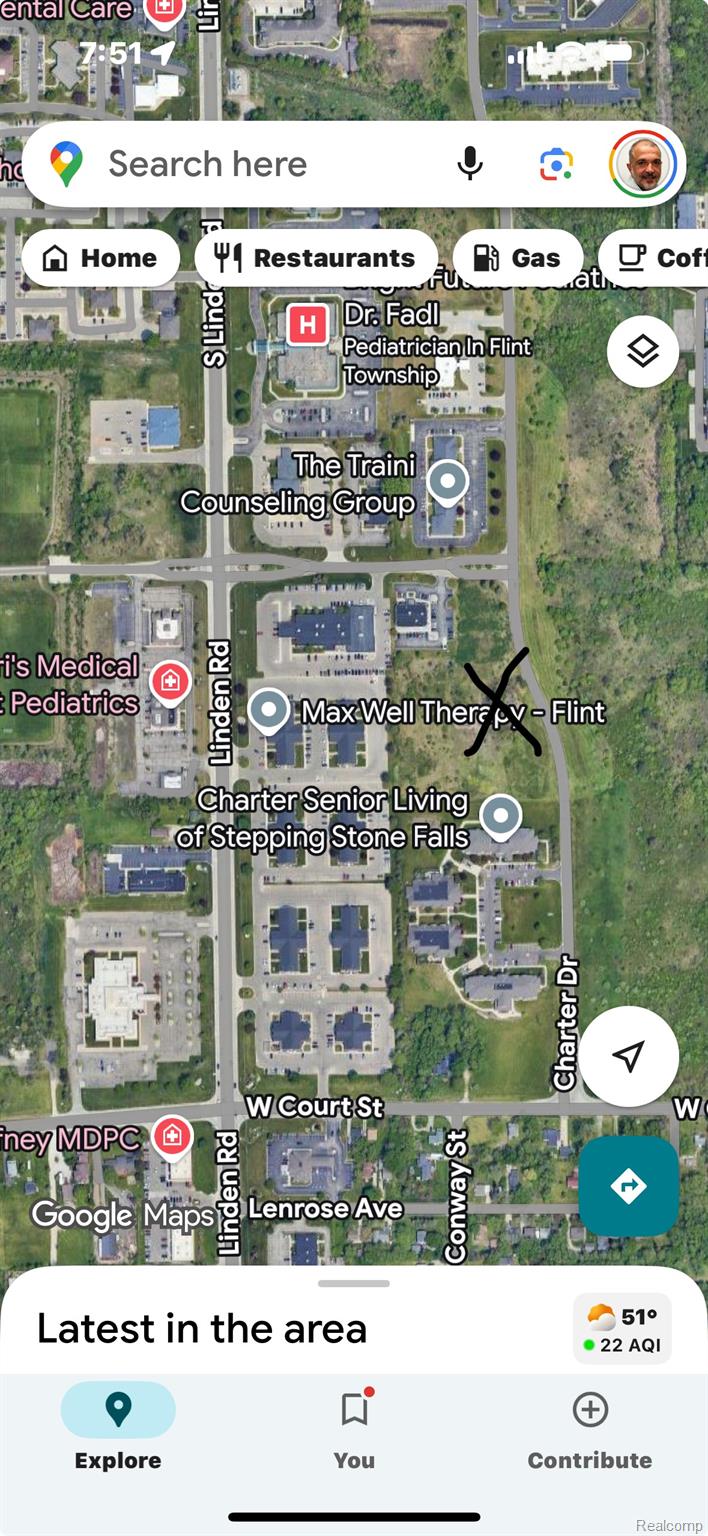Select the Gas chip
This screenshot has height=1536, width=708.
coord(517,258)
